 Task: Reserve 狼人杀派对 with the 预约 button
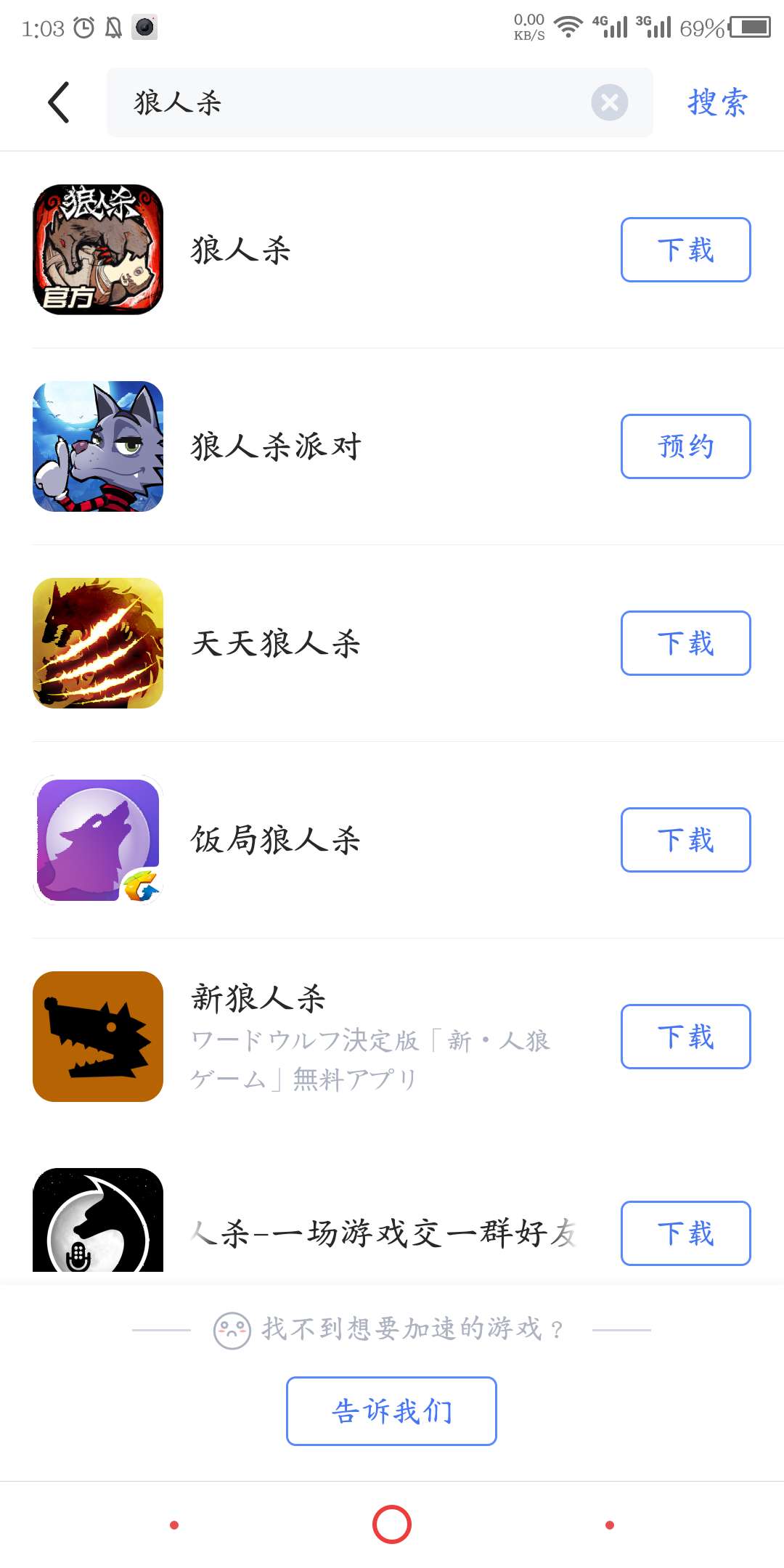tap(685, 446)
